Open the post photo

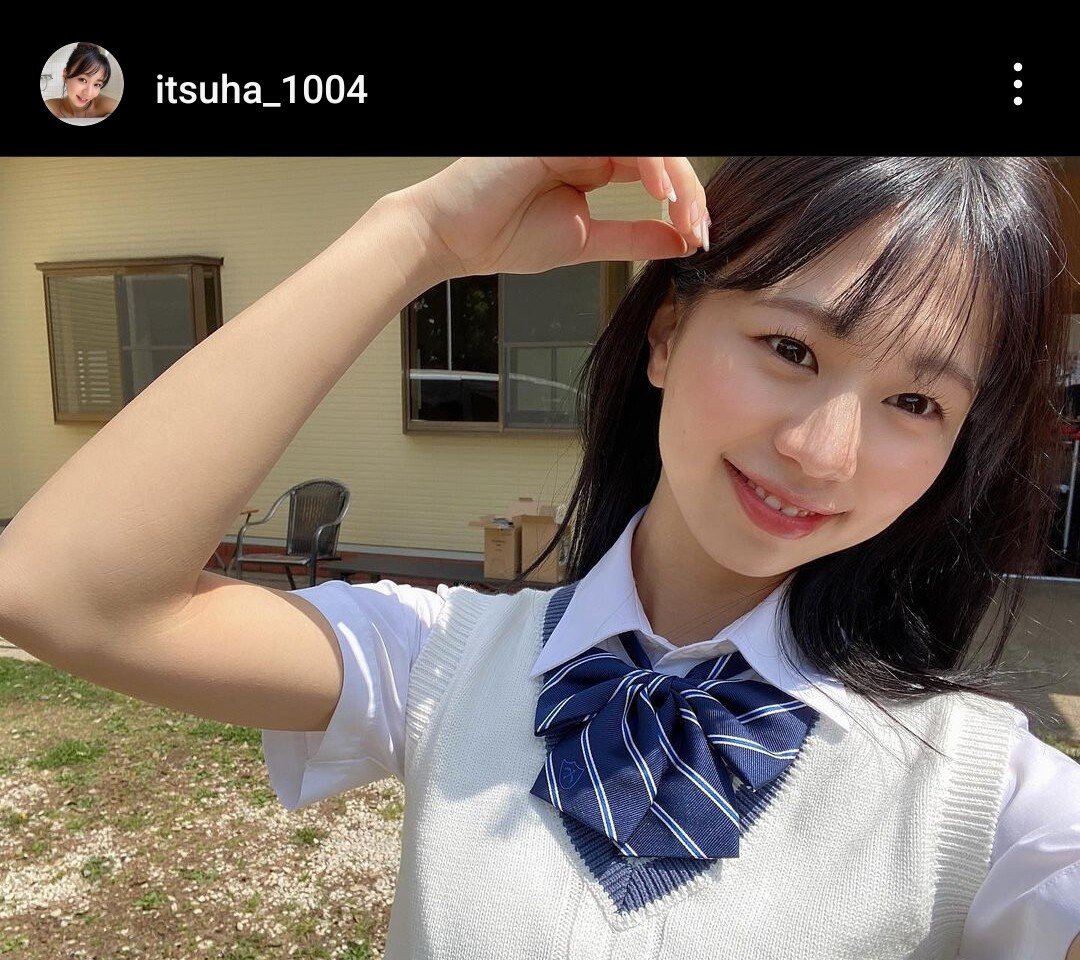[x=540, y=558]
